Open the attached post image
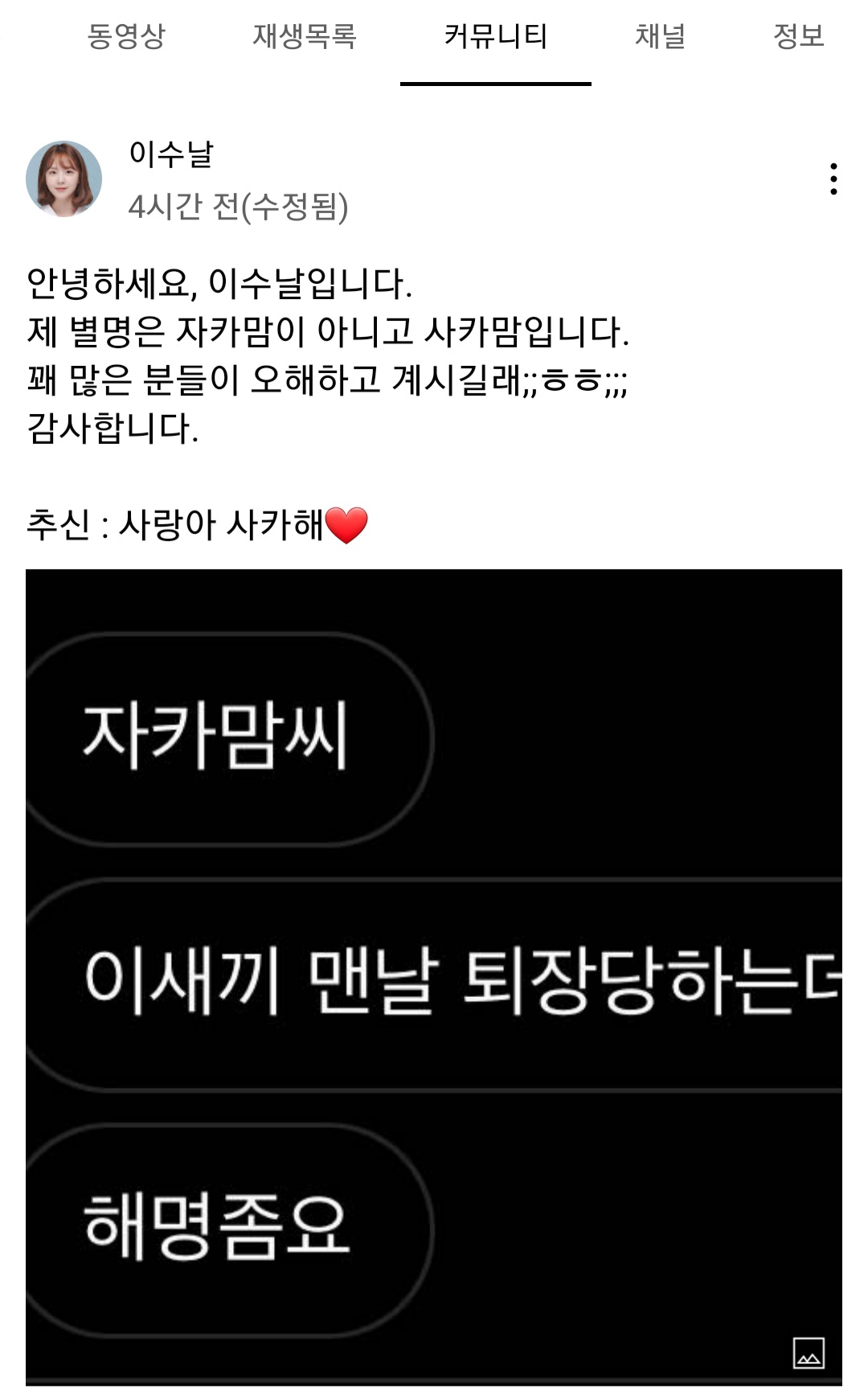 tap(434, 976)
